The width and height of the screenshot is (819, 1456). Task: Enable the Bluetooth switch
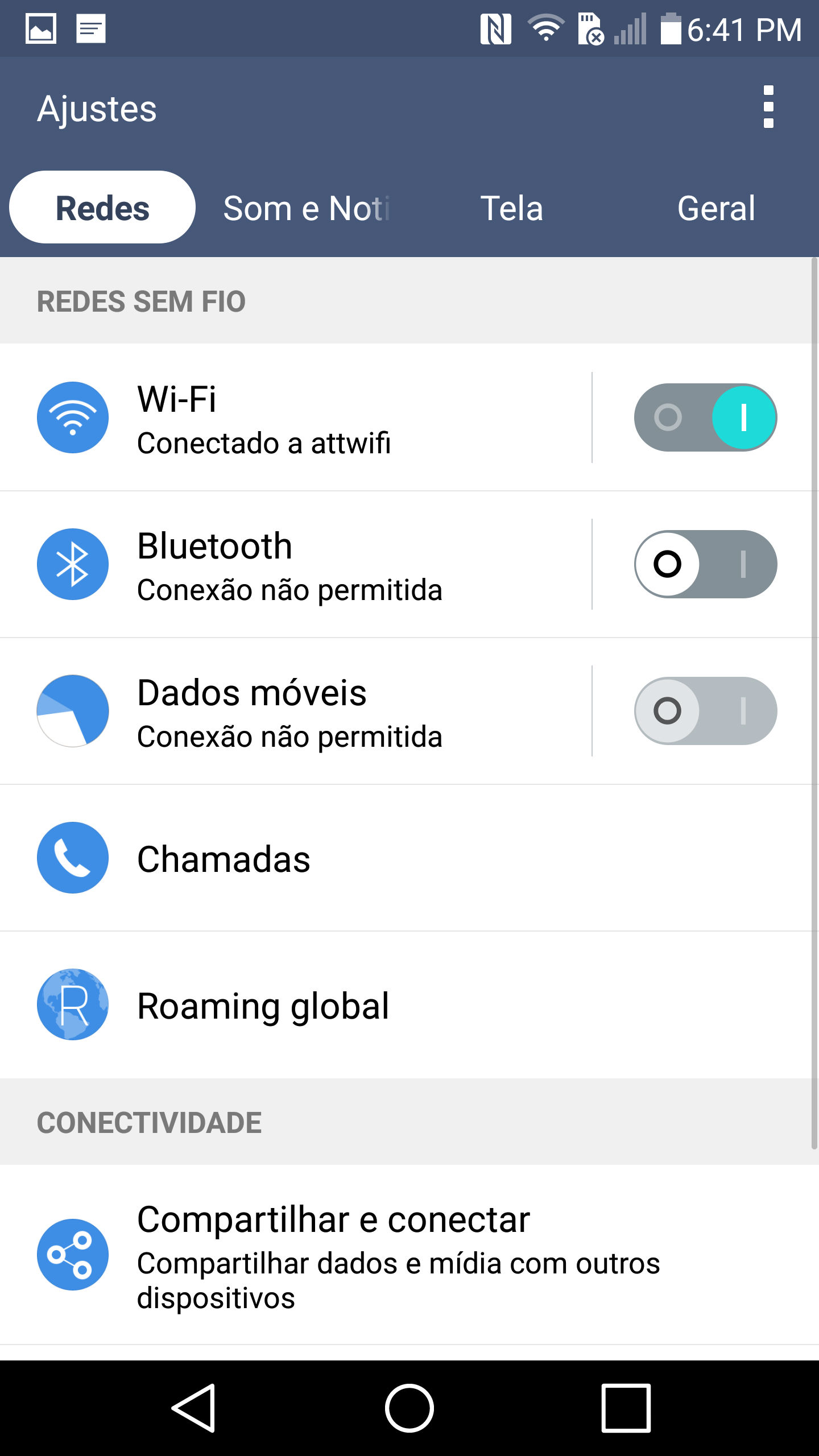click(x=705, y=564)
